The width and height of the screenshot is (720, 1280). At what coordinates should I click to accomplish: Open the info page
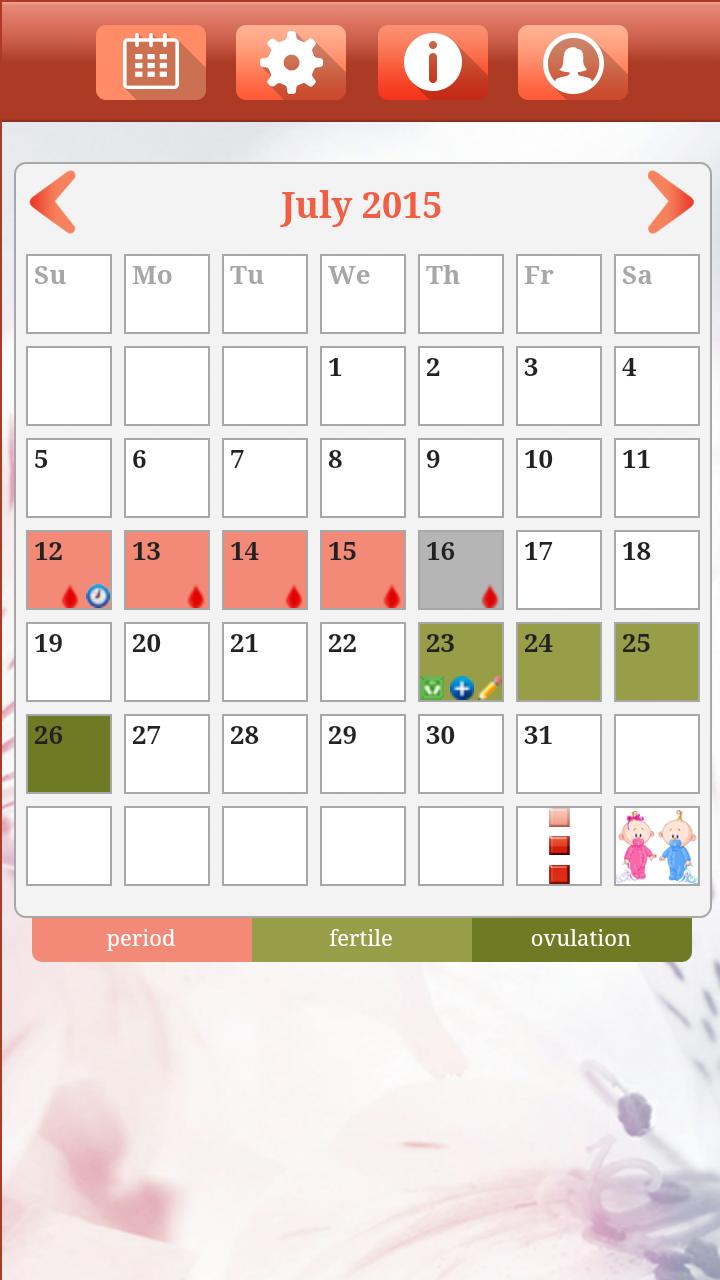[433, 62]
